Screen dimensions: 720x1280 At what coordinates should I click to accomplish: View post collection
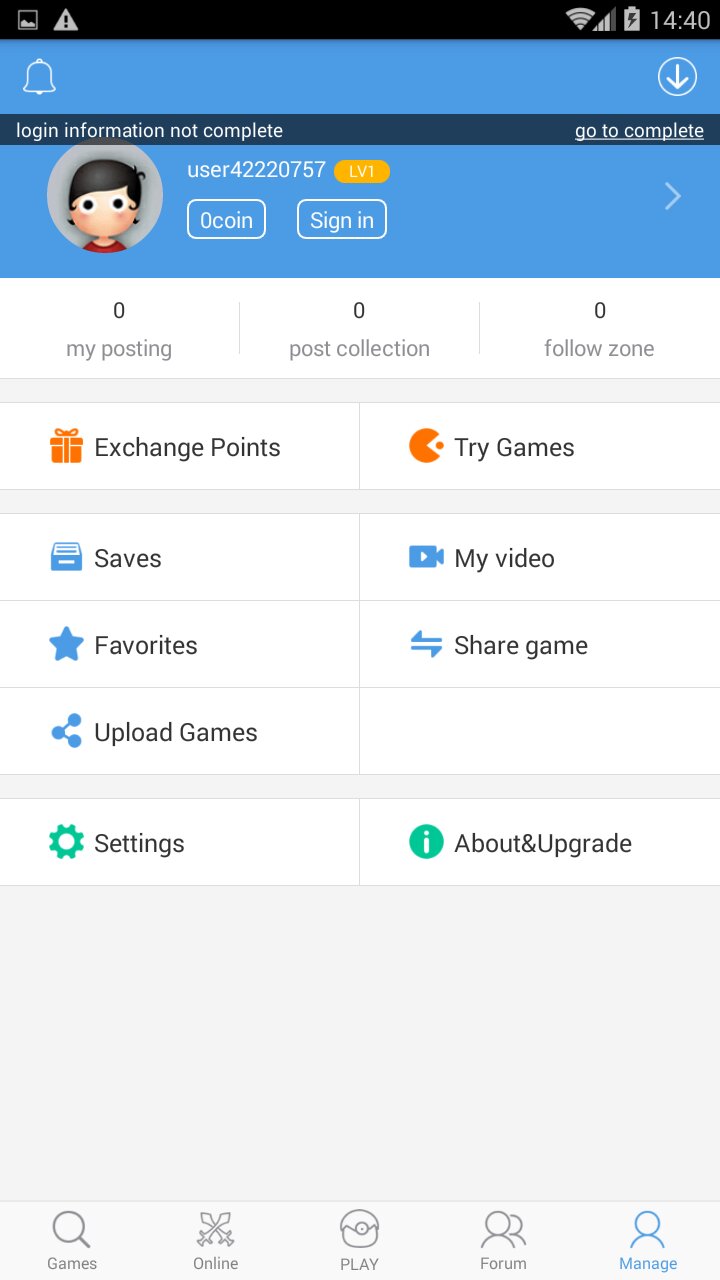pyautogui.click(x=359, y=329)
